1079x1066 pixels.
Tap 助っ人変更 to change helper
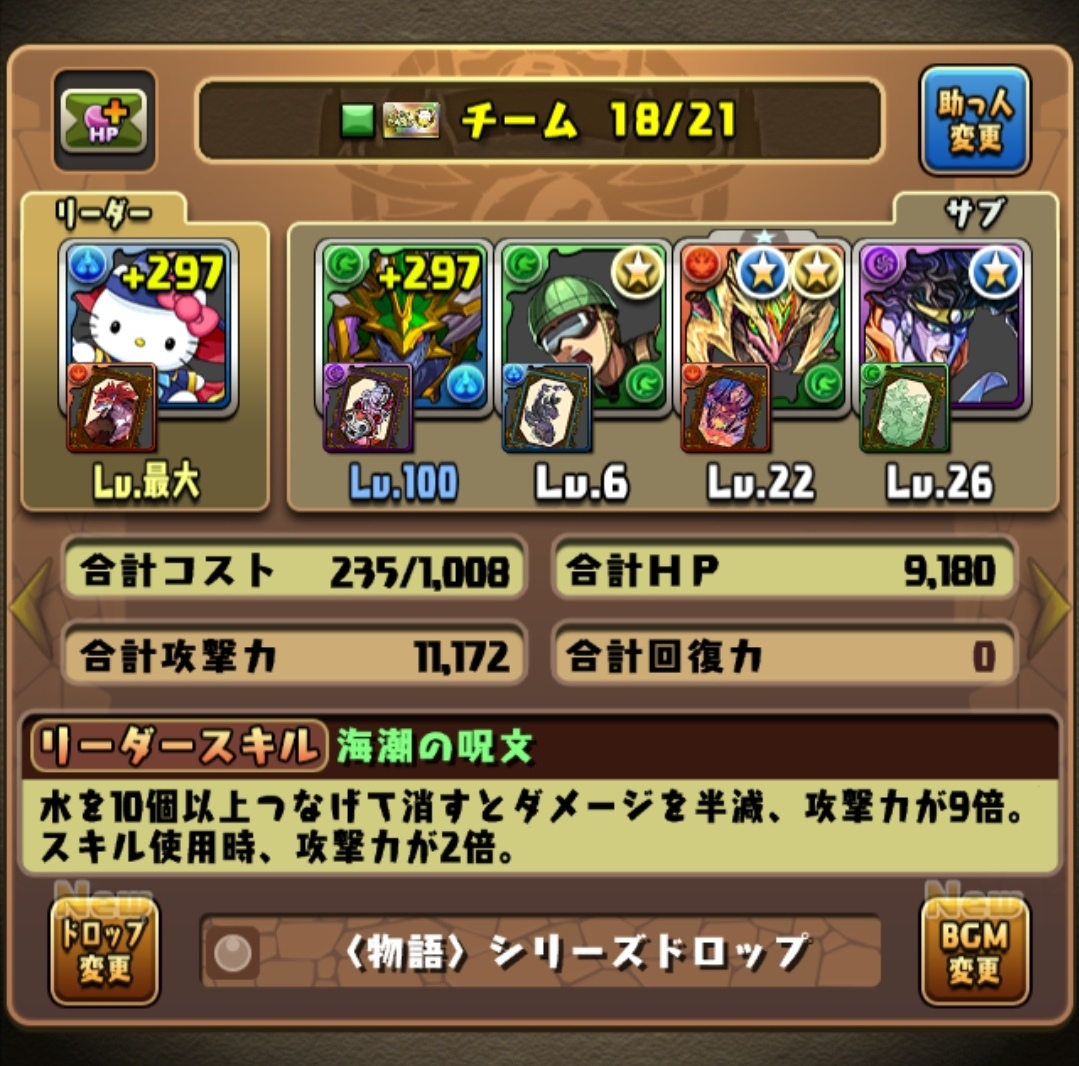[x=974, y=120]
